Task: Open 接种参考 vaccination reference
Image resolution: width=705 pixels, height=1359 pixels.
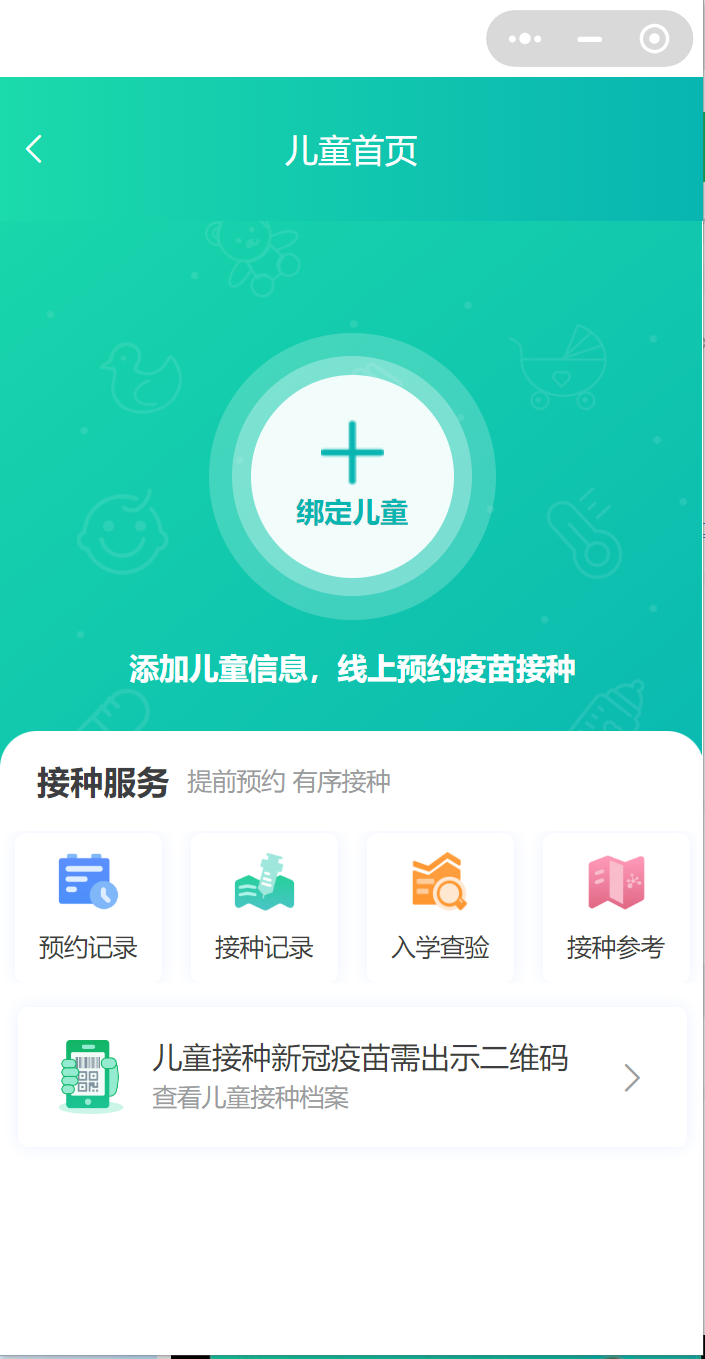Action: [x=616, y=907]
